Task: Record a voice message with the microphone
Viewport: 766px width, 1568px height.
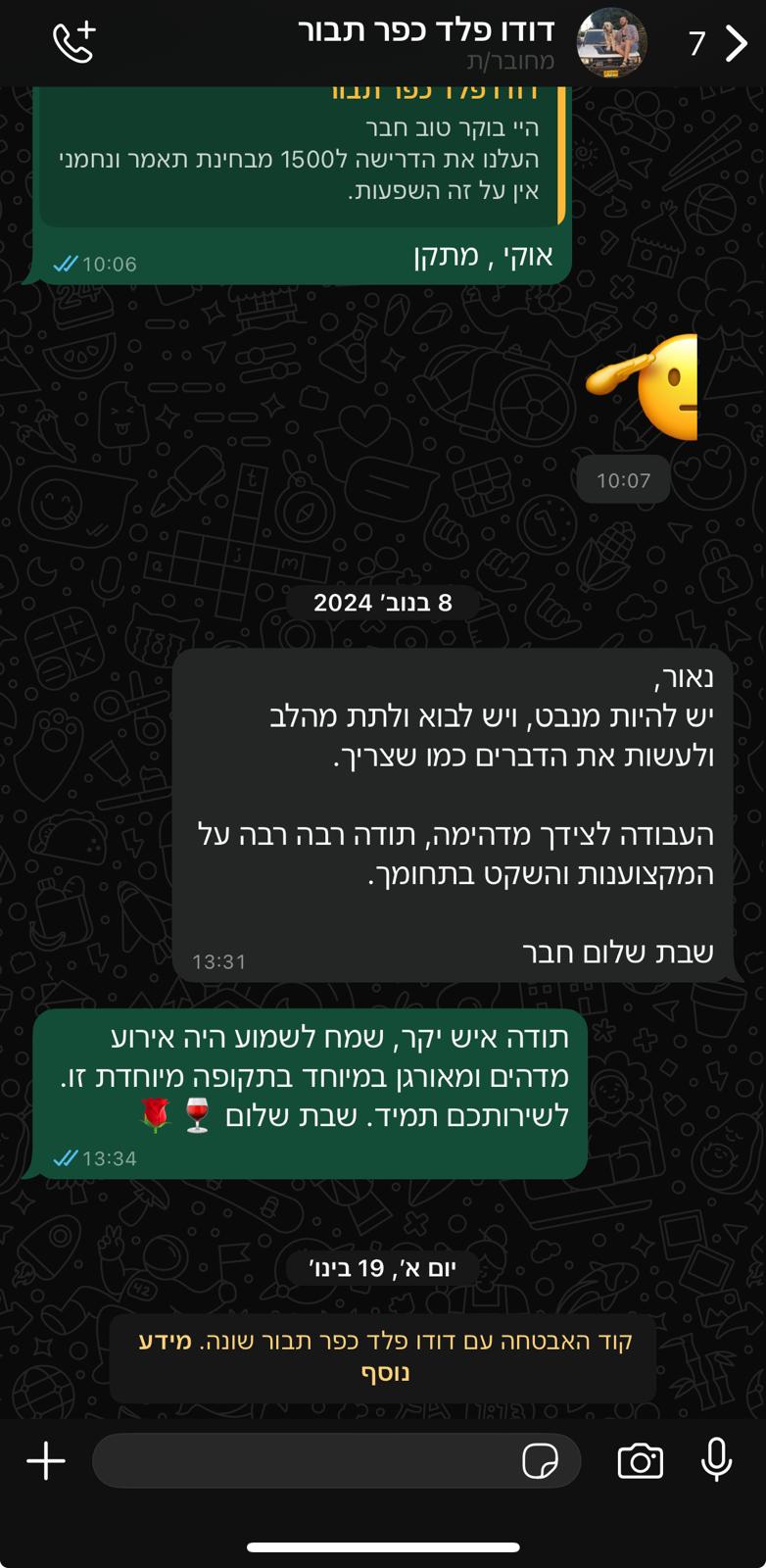Action: [x=716, y=1460]
